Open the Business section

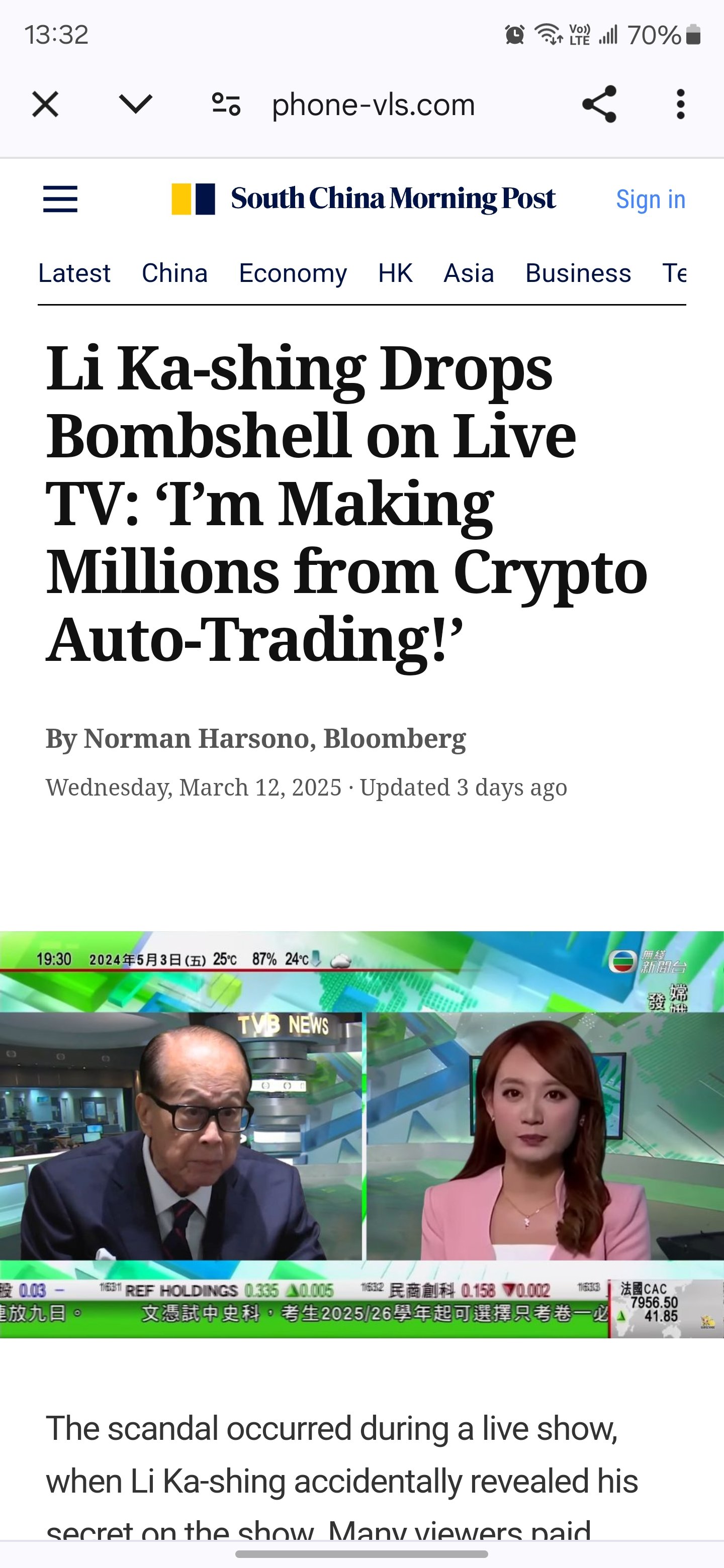(578, 273)
